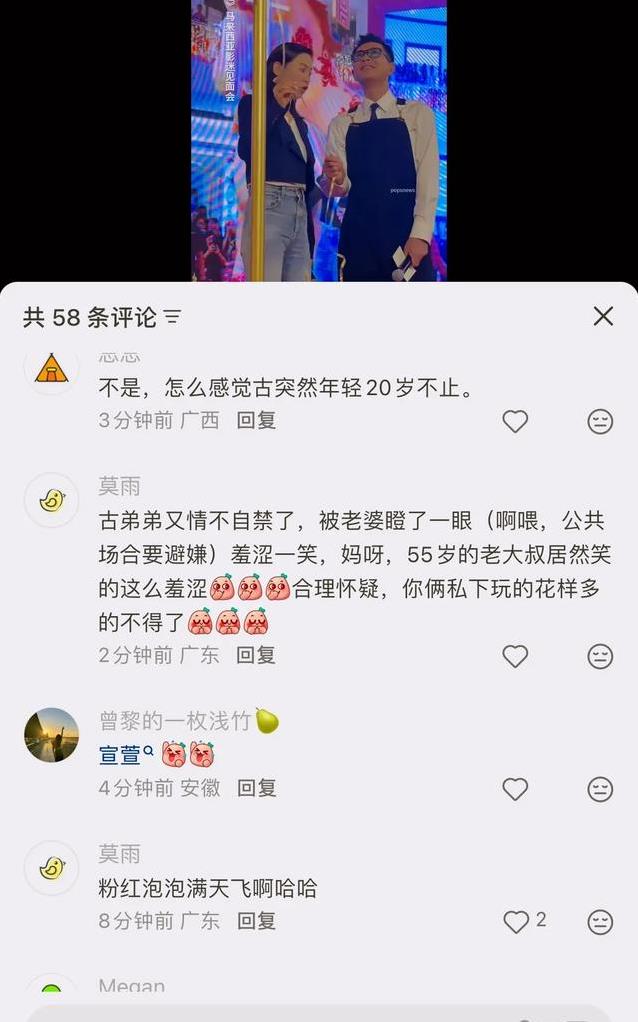This screenshot has width=638, height=1022.
Task: Dislike the comment from 曾黎的一枚浅竹
Action: coord(600,789)
